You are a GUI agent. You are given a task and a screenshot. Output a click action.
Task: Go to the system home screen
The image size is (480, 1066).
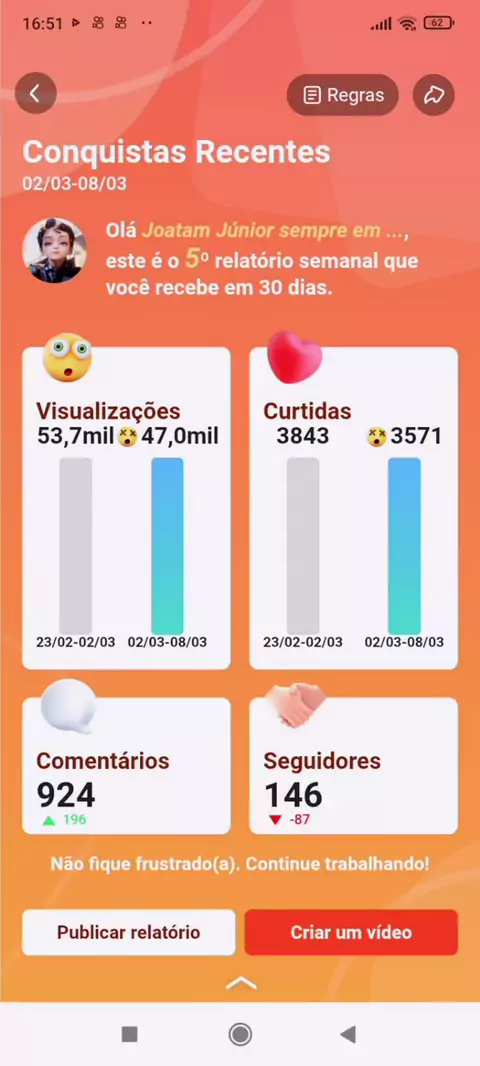(x=240, y=1034)
